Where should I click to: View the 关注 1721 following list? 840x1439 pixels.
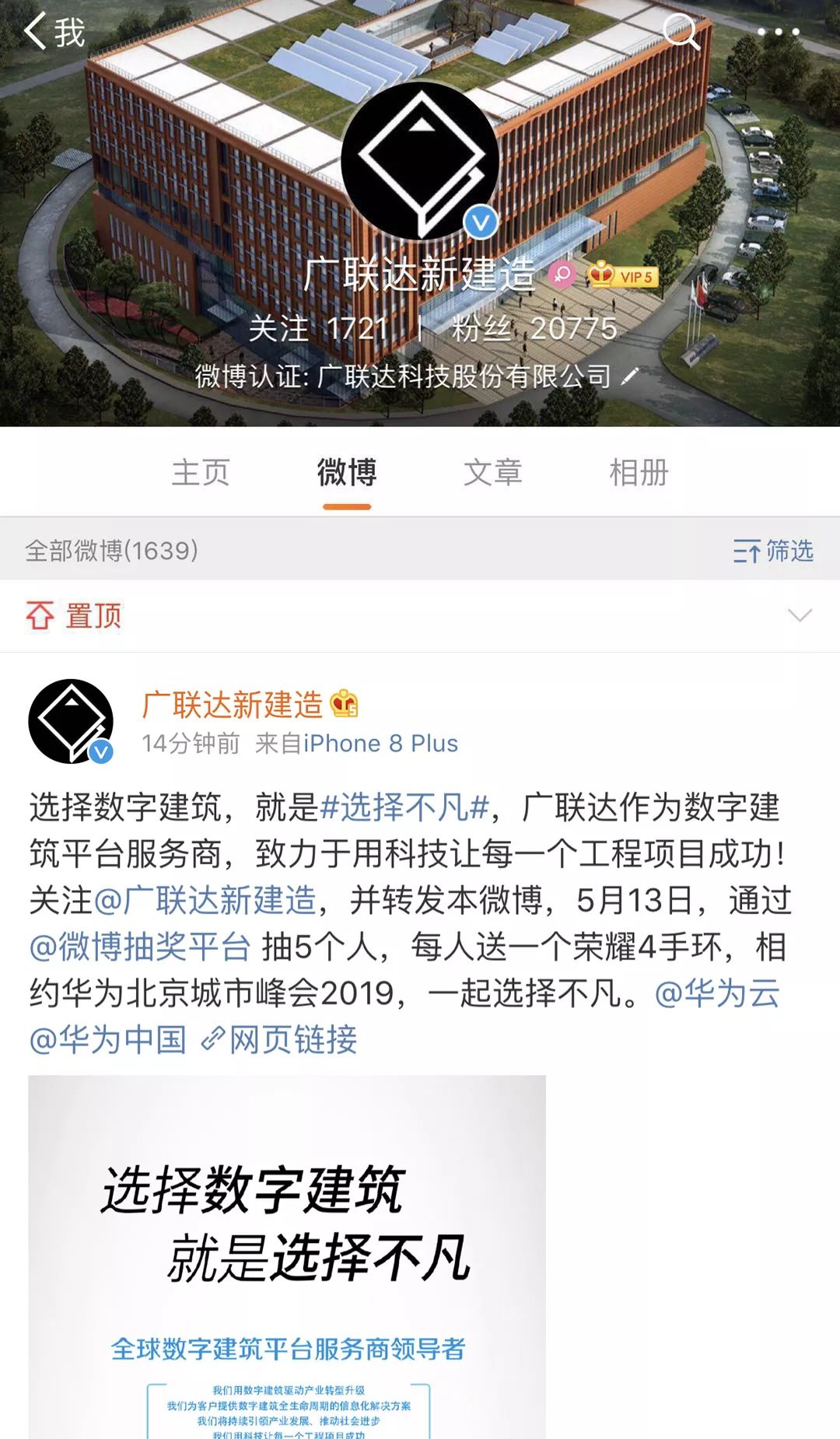pos(318,329)
